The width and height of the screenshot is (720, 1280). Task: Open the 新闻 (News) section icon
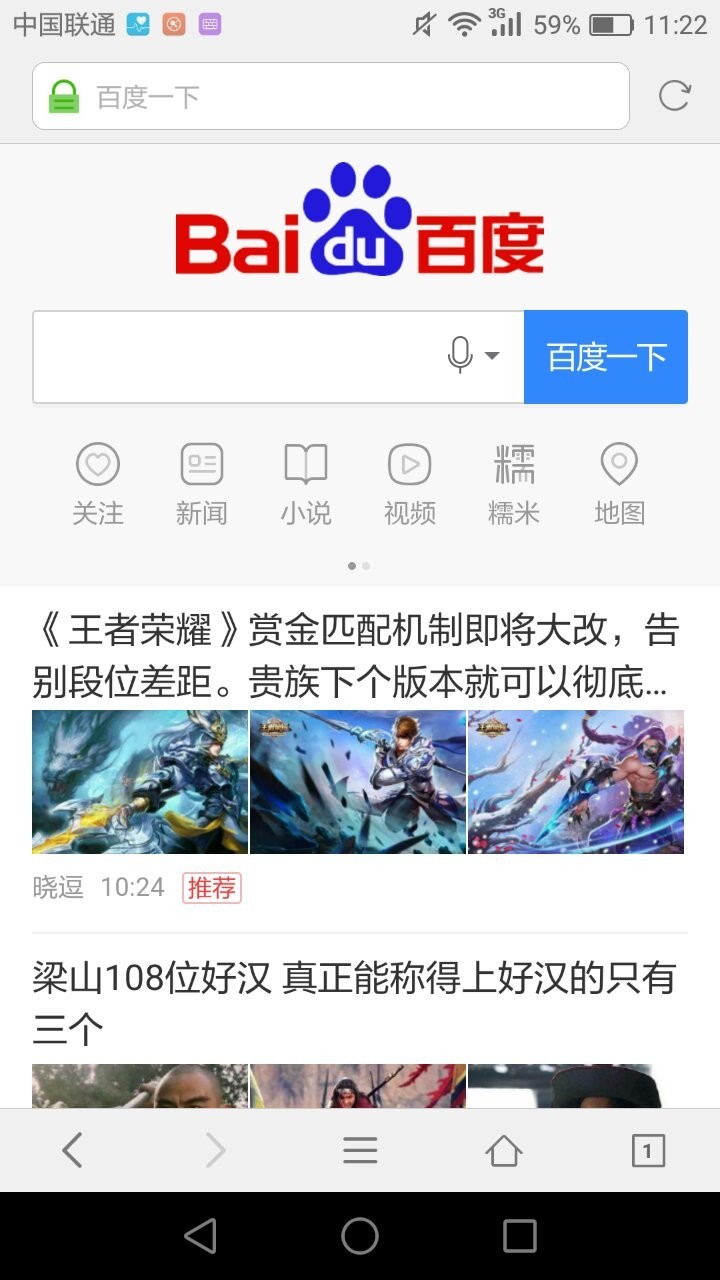tap(202, 463)
